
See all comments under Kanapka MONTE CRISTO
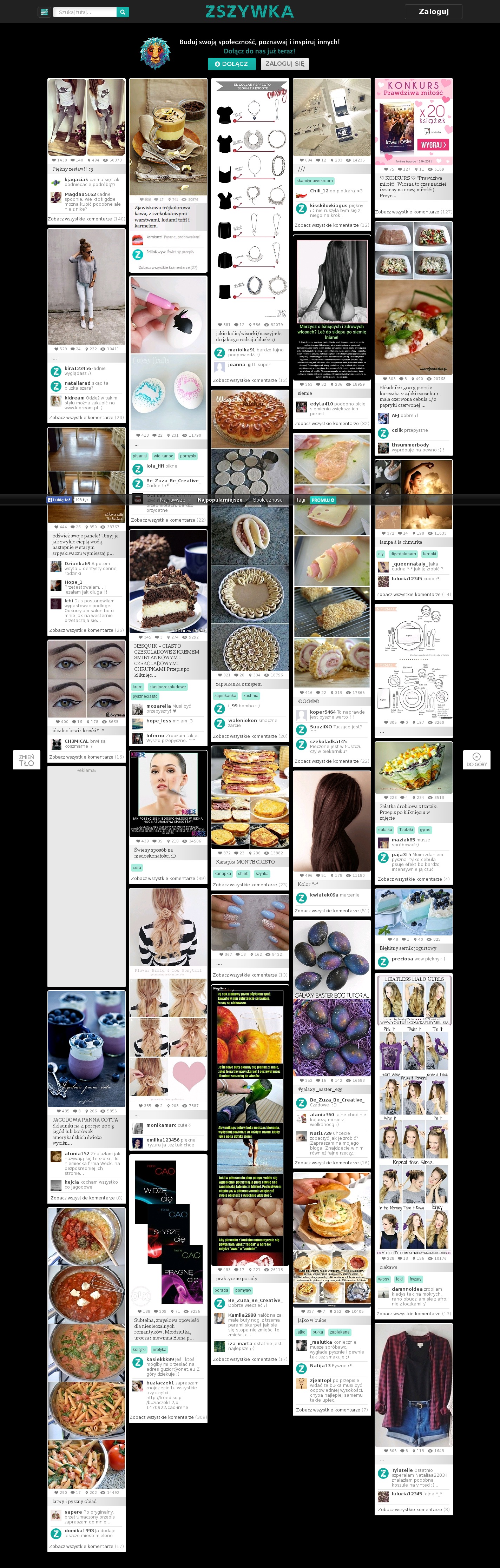[250, 884]
